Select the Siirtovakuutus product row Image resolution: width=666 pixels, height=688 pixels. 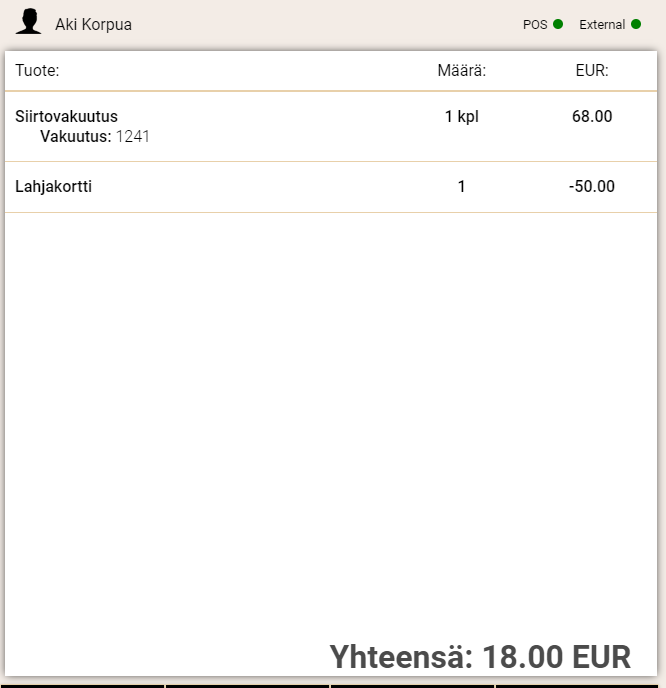tap(67, 117)
